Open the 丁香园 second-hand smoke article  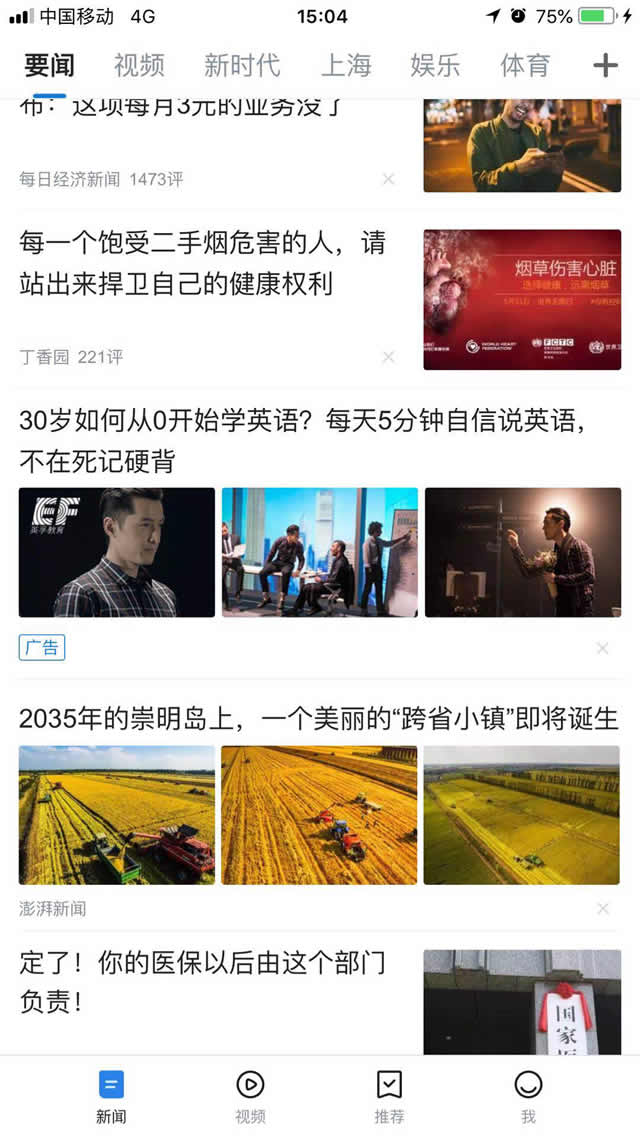coord(202,264)
